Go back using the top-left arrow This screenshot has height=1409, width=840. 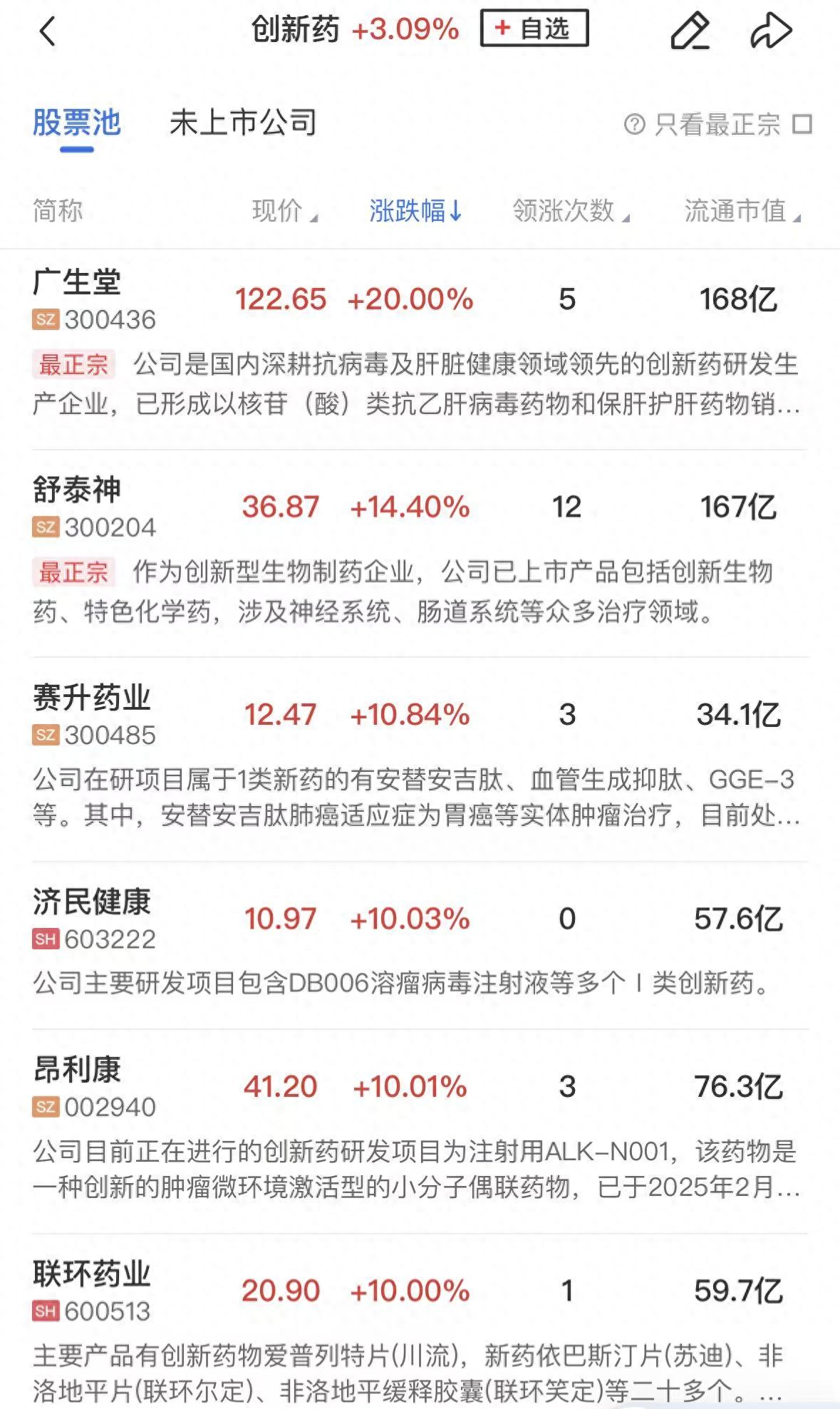point(48,31)
